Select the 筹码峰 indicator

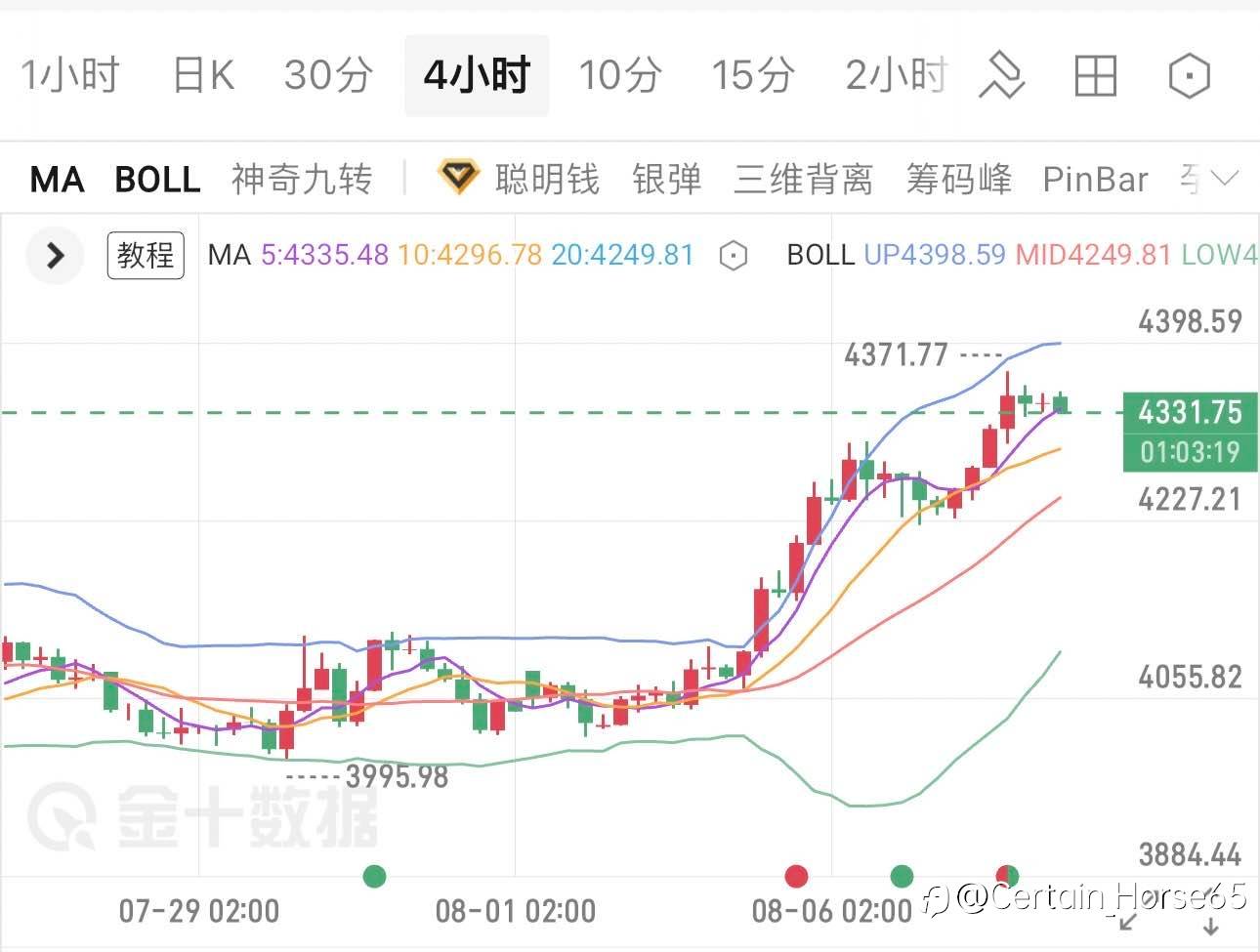click(958, 180)
